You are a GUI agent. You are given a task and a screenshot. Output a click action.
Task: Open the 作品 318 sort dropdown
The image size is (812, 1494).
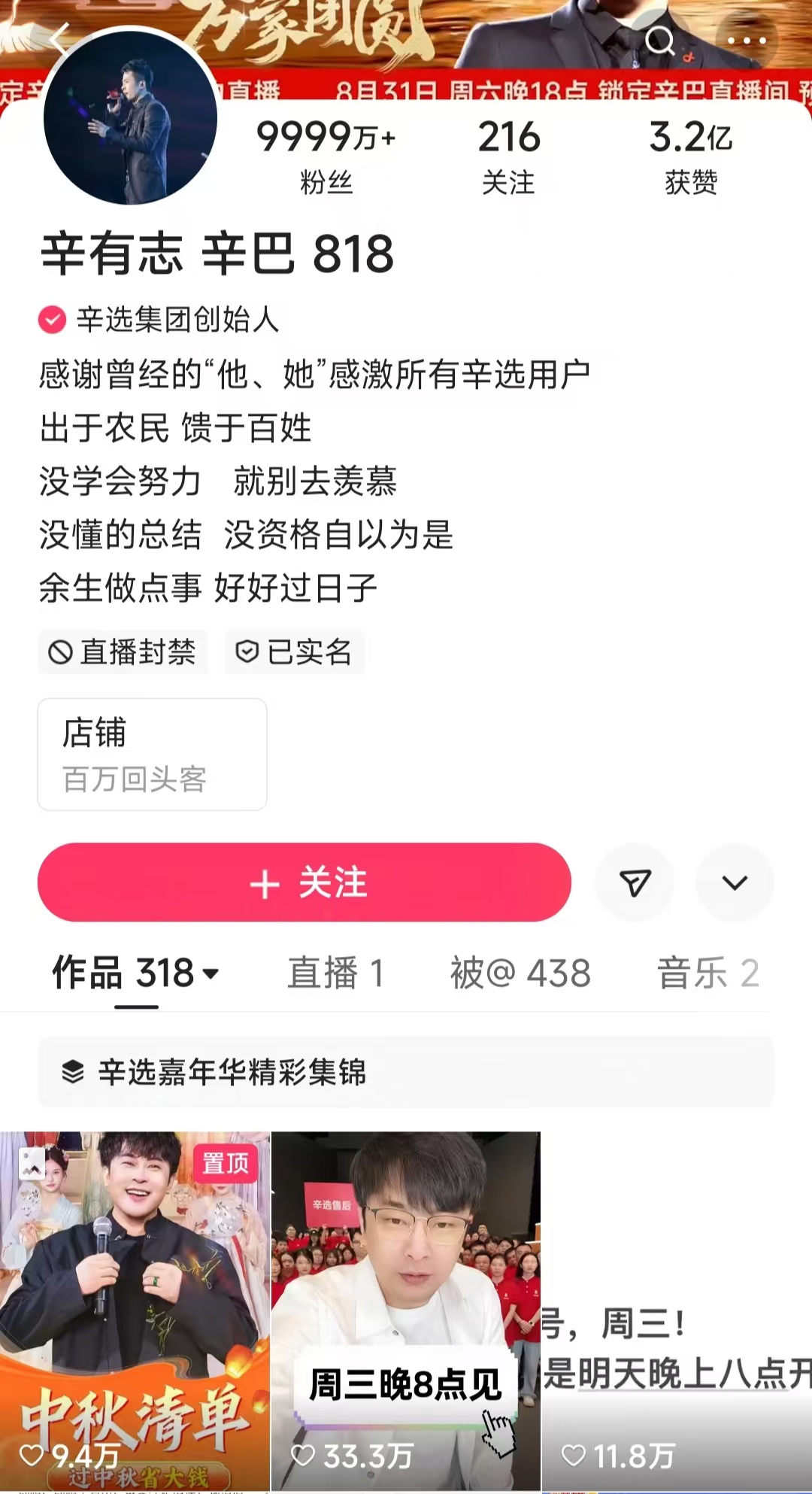coord(135,973)
